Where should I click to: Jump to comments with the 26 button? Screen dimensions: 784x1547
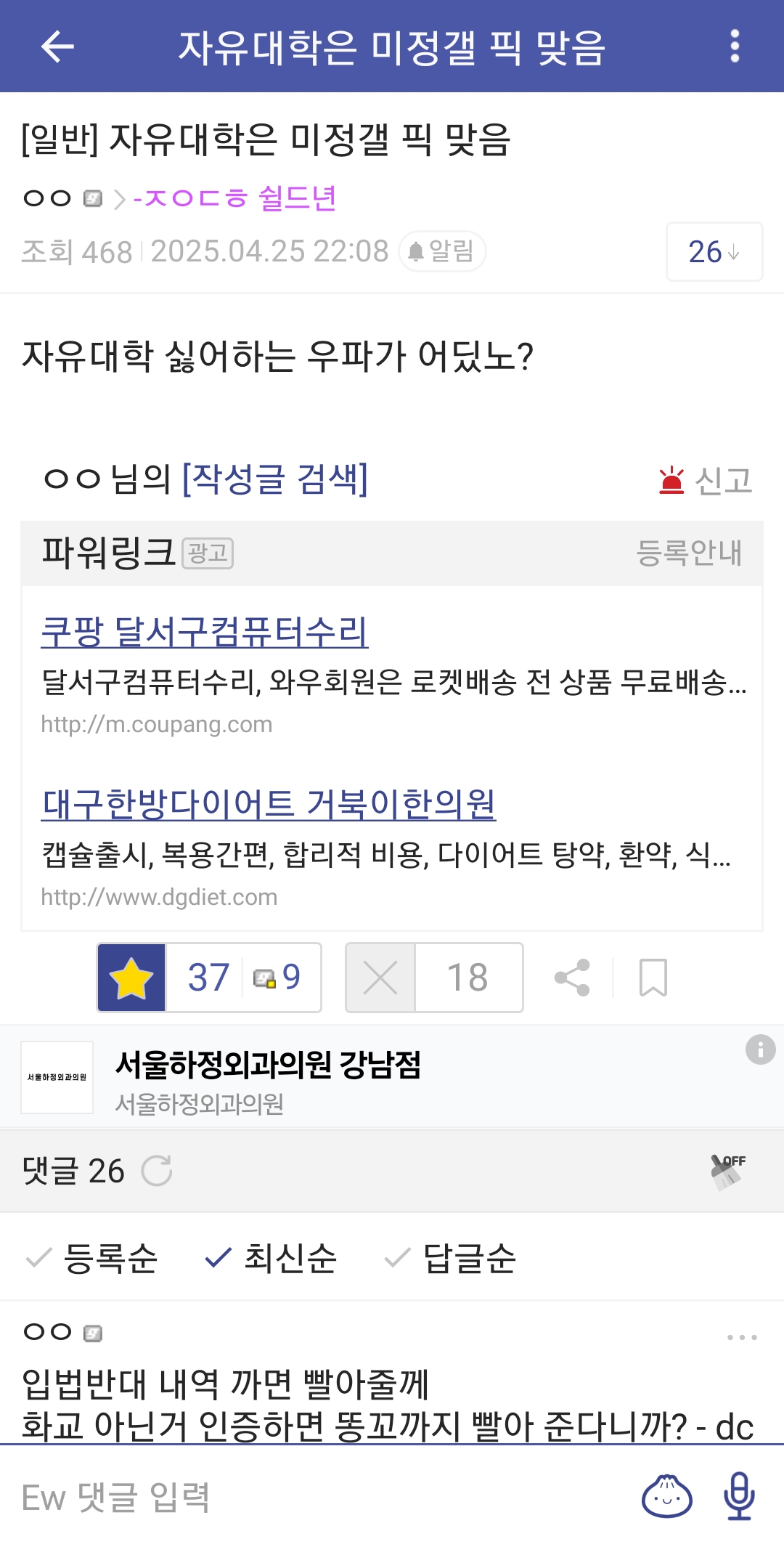click(x=714, y=252)
